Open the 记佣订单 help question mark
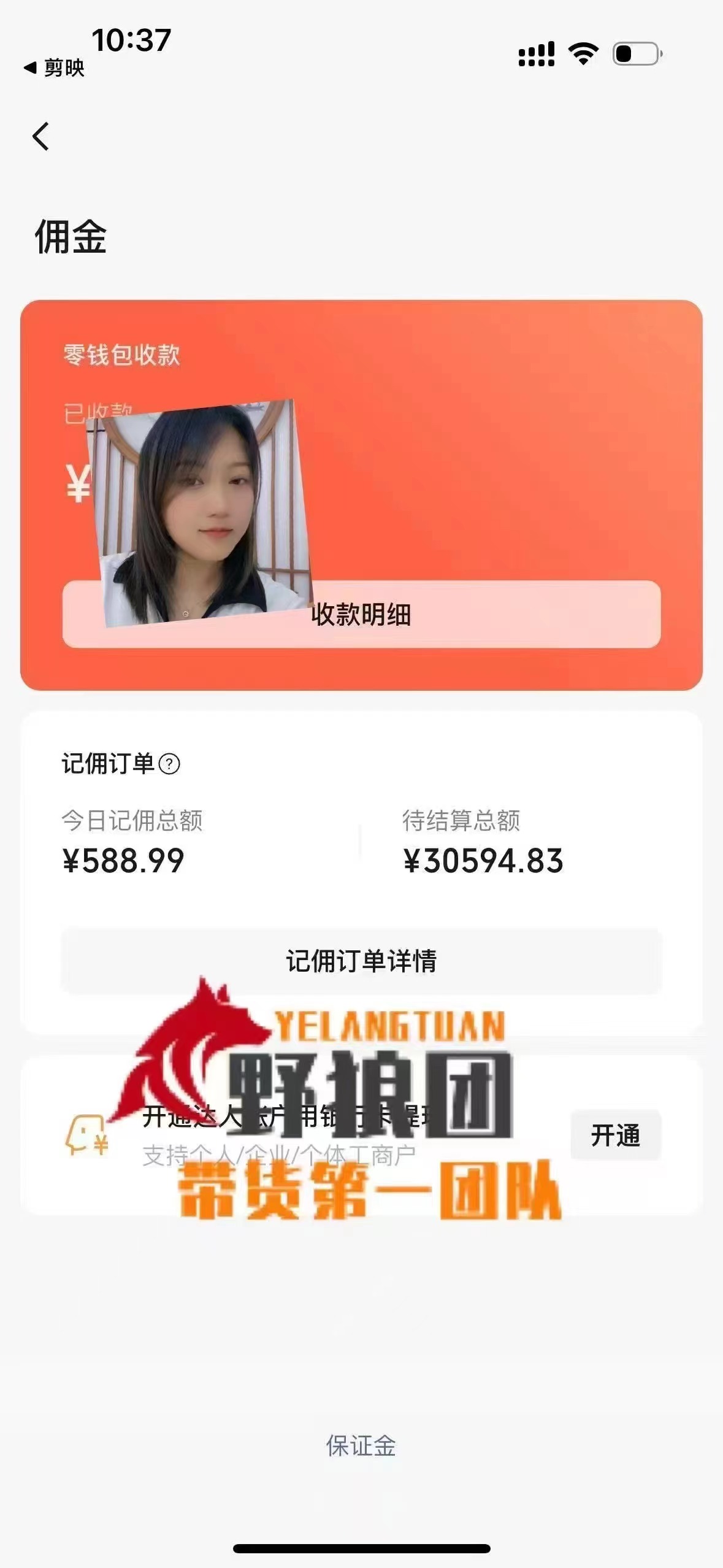This screenshot has width=723, height=1568. click(169, 764)
